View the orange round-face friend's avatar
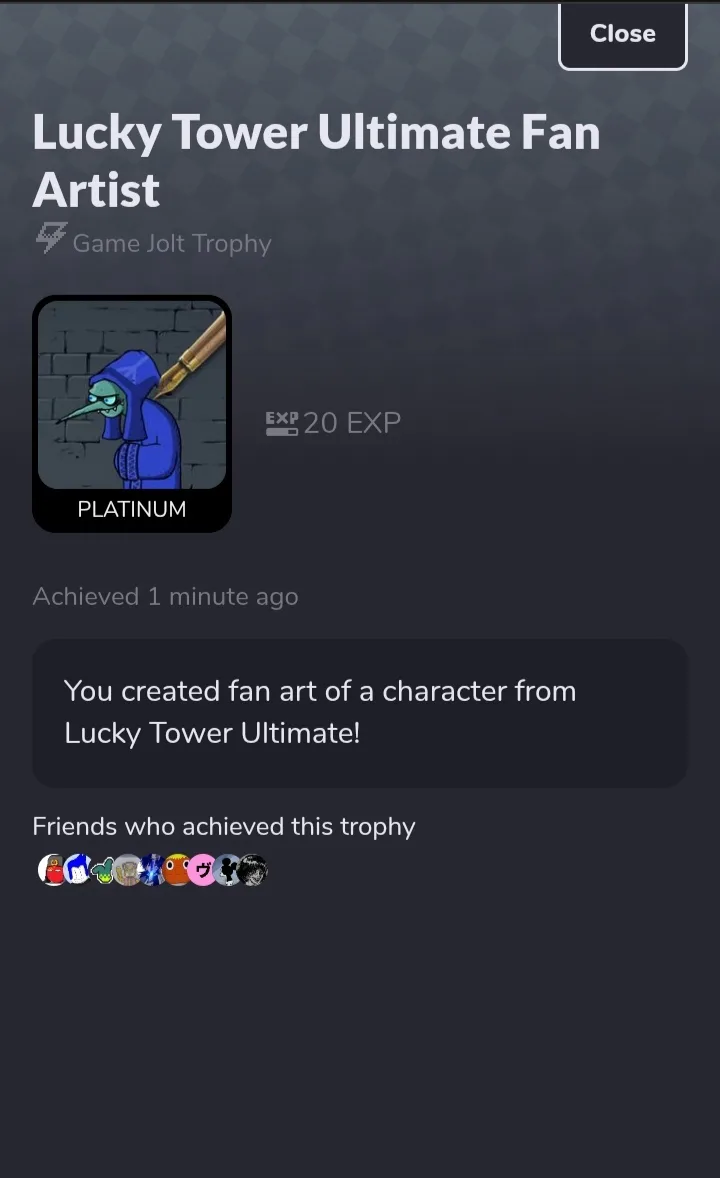720x1178 pixels. point(177,871)
